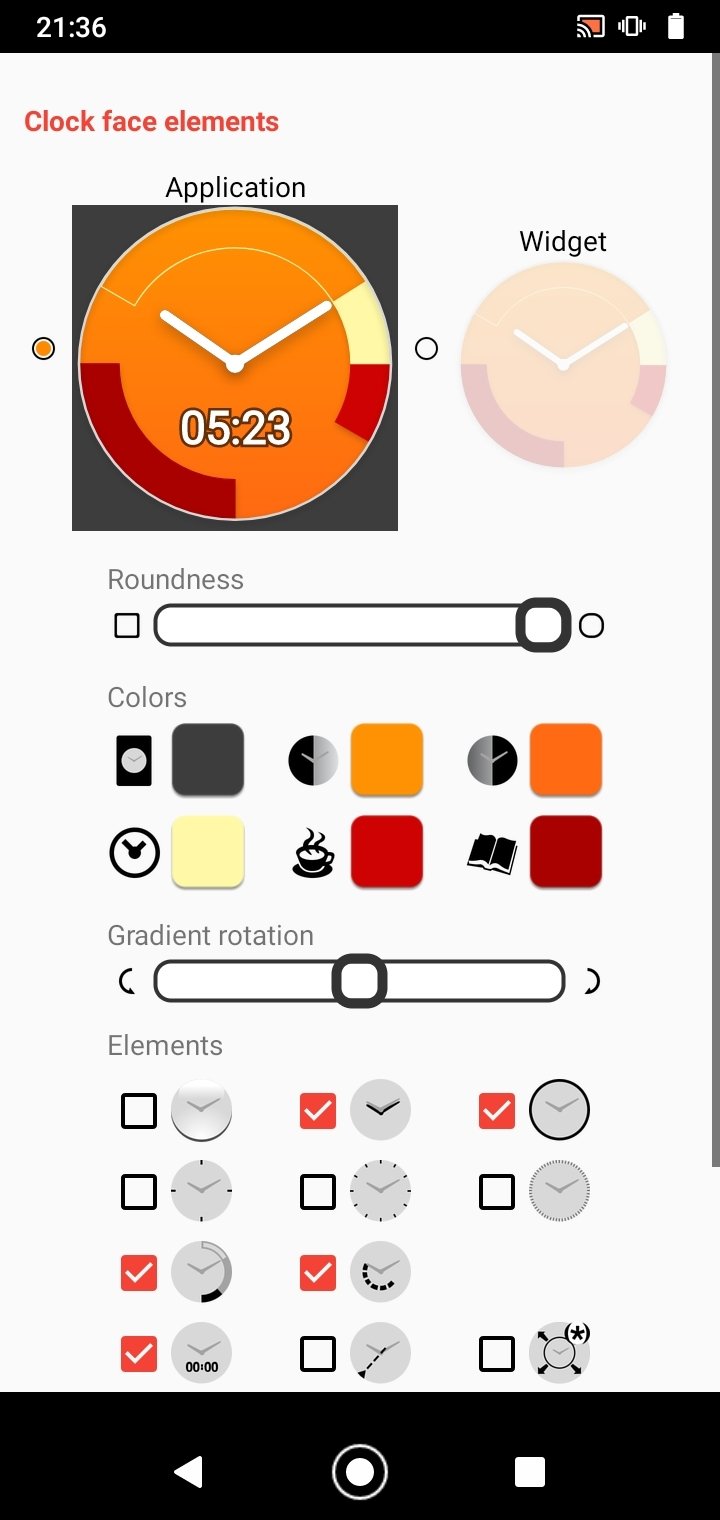Enable the expand arrows clock element
The image size is (720, 1520).
[497, 1354]
